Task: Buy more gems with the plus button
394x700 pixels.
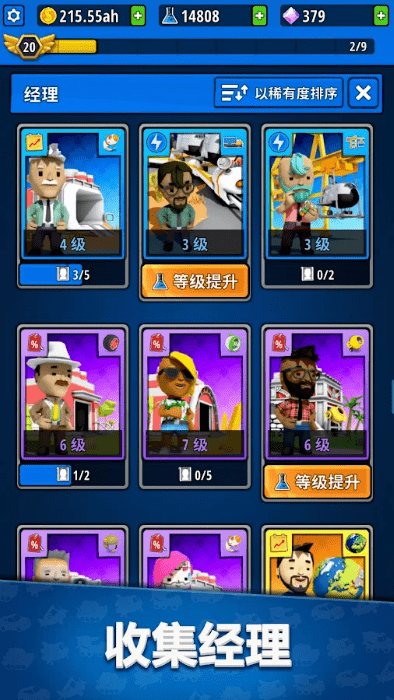Action: [x=381, y=17]
